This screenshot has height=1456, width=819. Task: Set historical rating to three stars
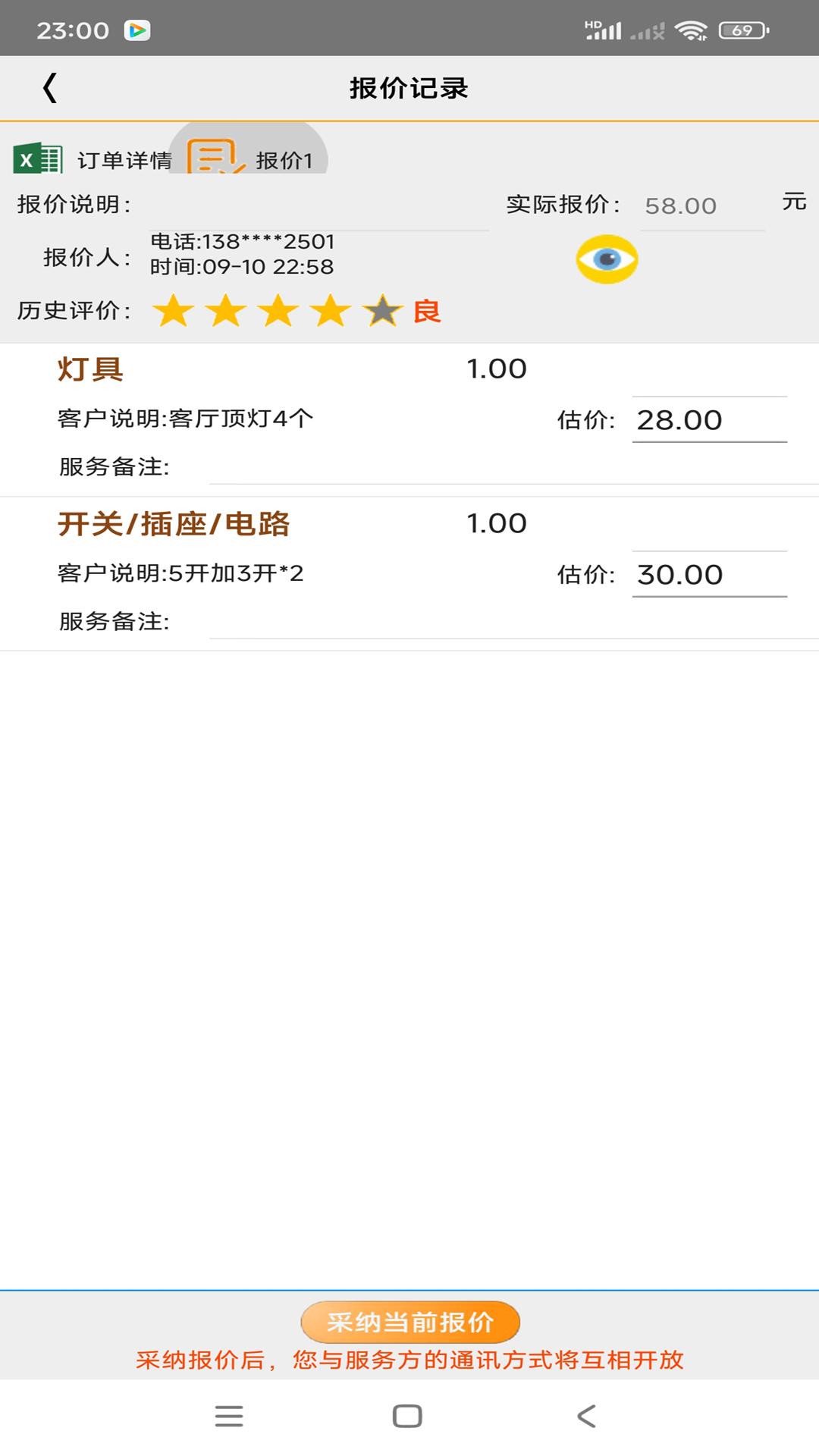coord(278,311)
